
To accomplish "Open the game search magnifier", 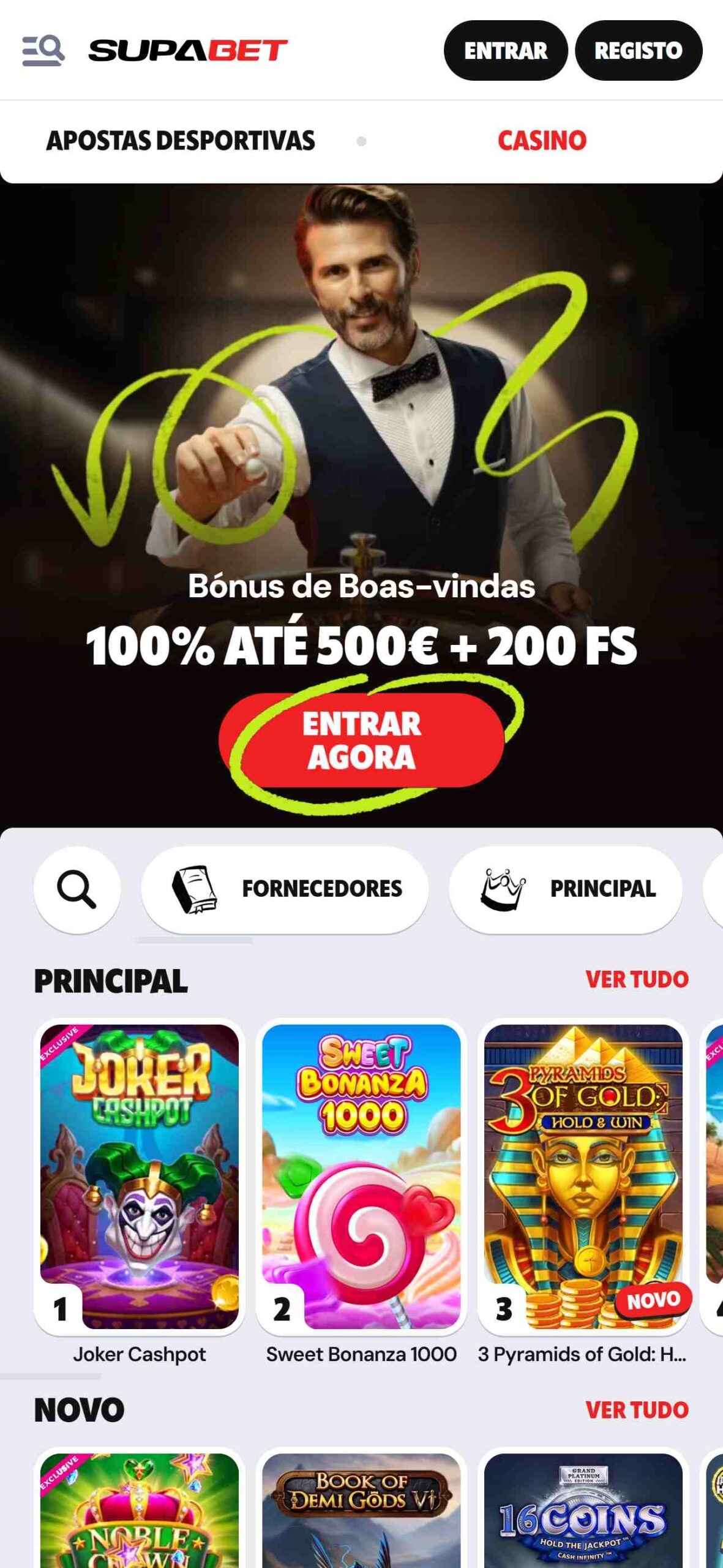I will coord(77,889).
